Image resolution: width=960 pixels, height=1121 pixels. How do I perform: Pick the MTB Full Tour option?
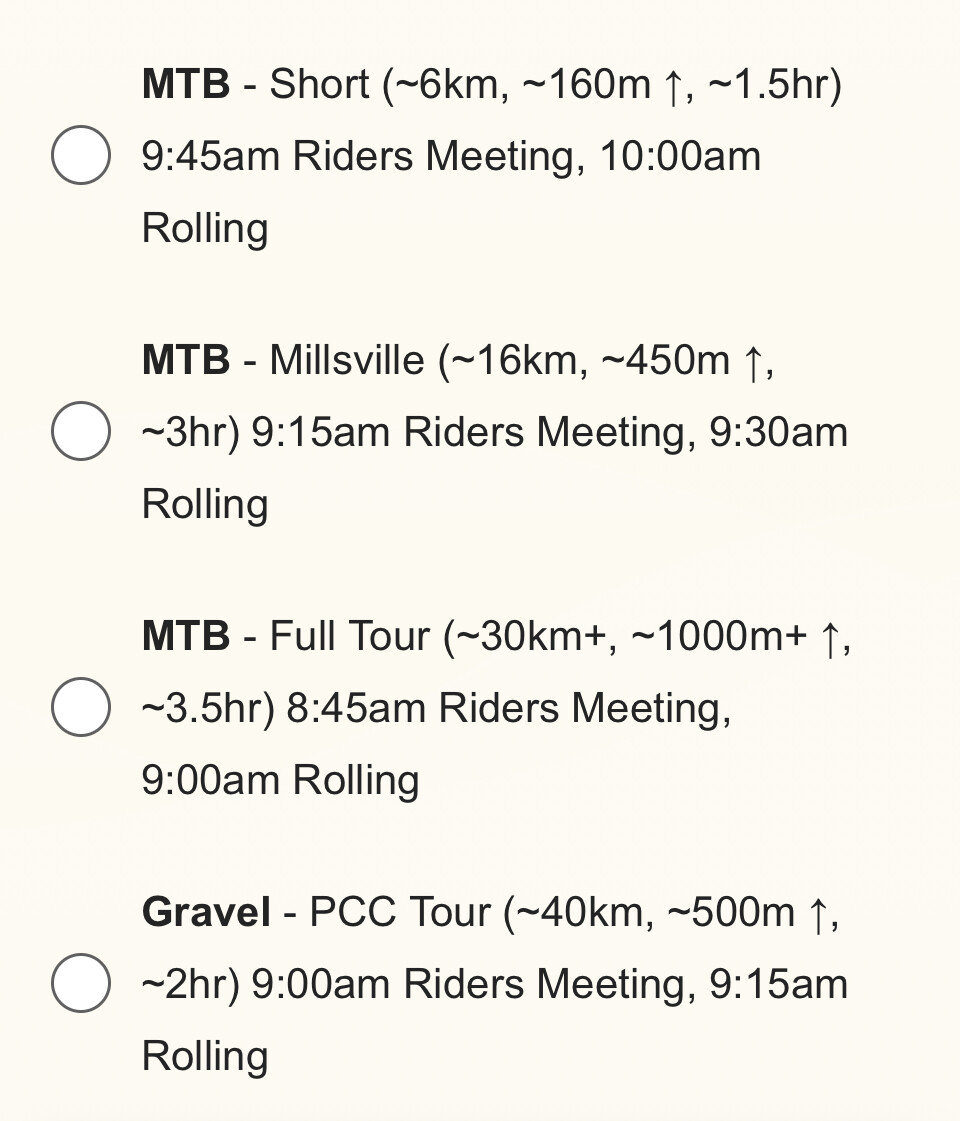pos(80,707)
